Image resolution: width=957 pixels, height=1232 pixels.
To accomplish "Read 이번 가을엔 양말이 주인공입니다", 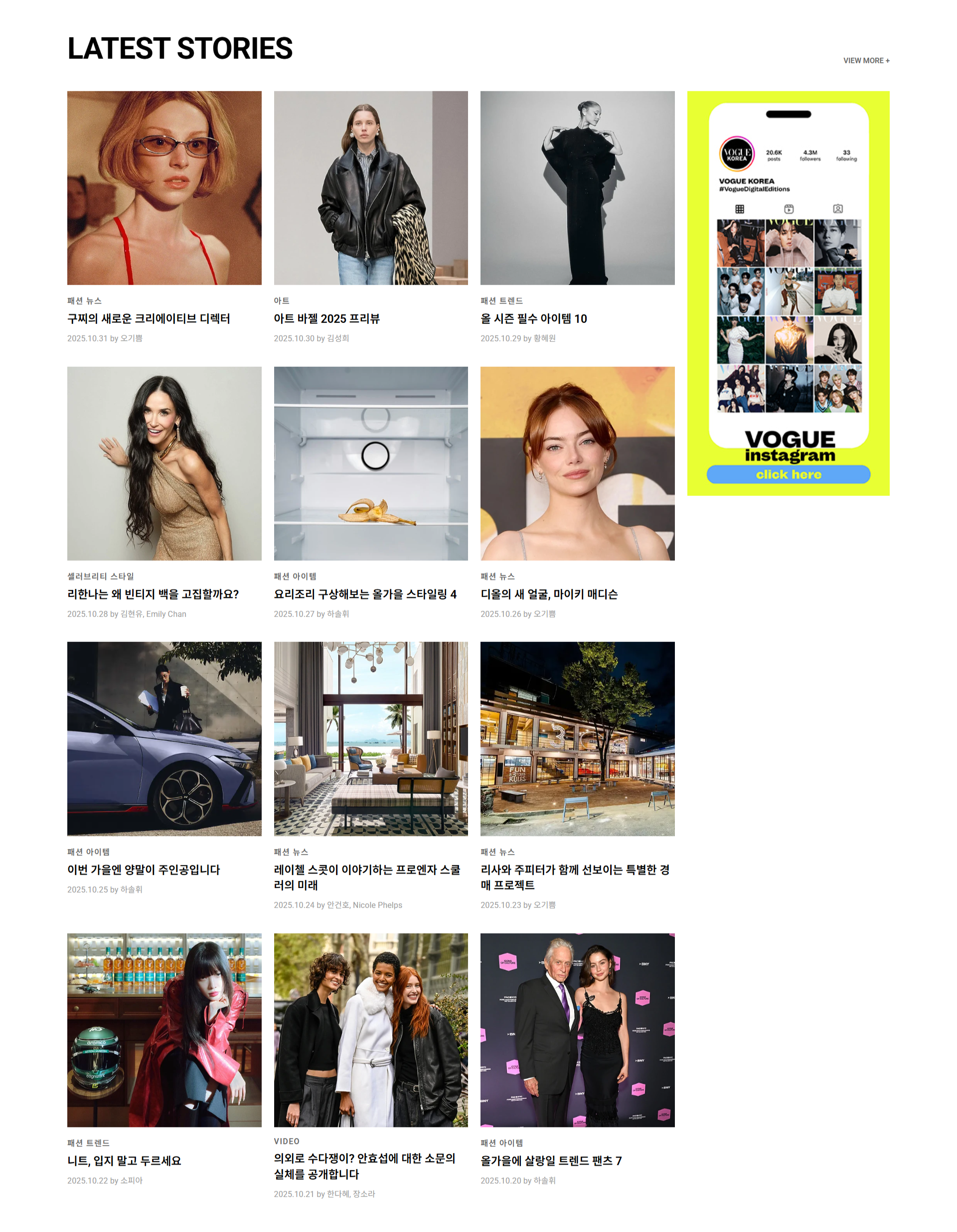I will (x=144, y=869).
